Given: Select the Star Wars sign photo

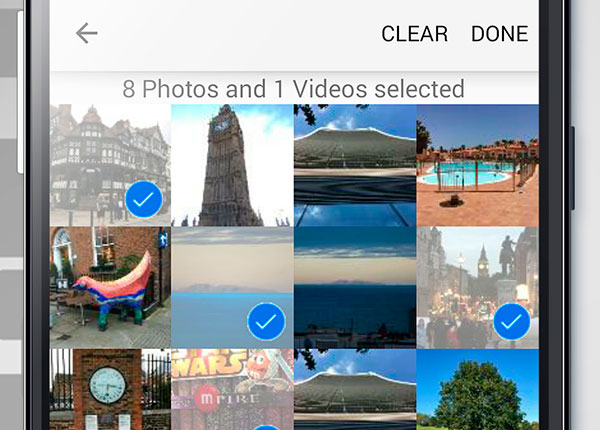Looking at the screenshot, I should [x=232, y=389].
